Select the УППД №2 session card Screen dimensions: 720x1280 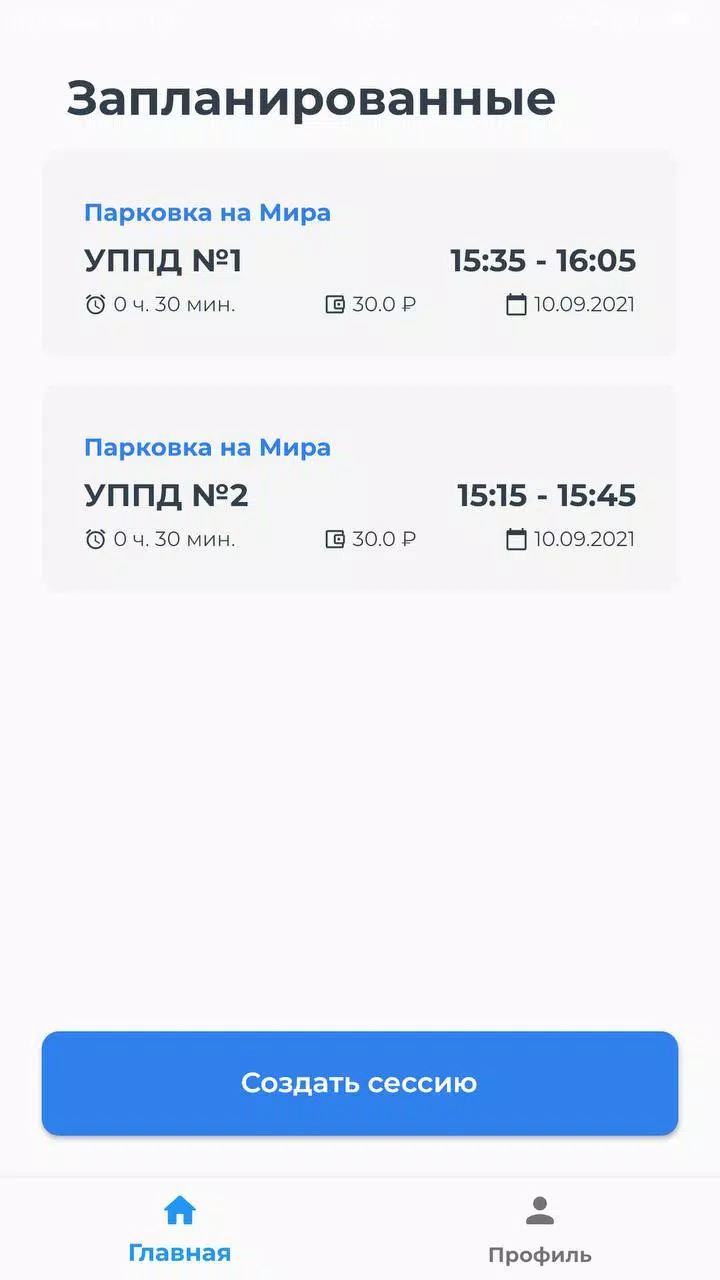point(360,489)
